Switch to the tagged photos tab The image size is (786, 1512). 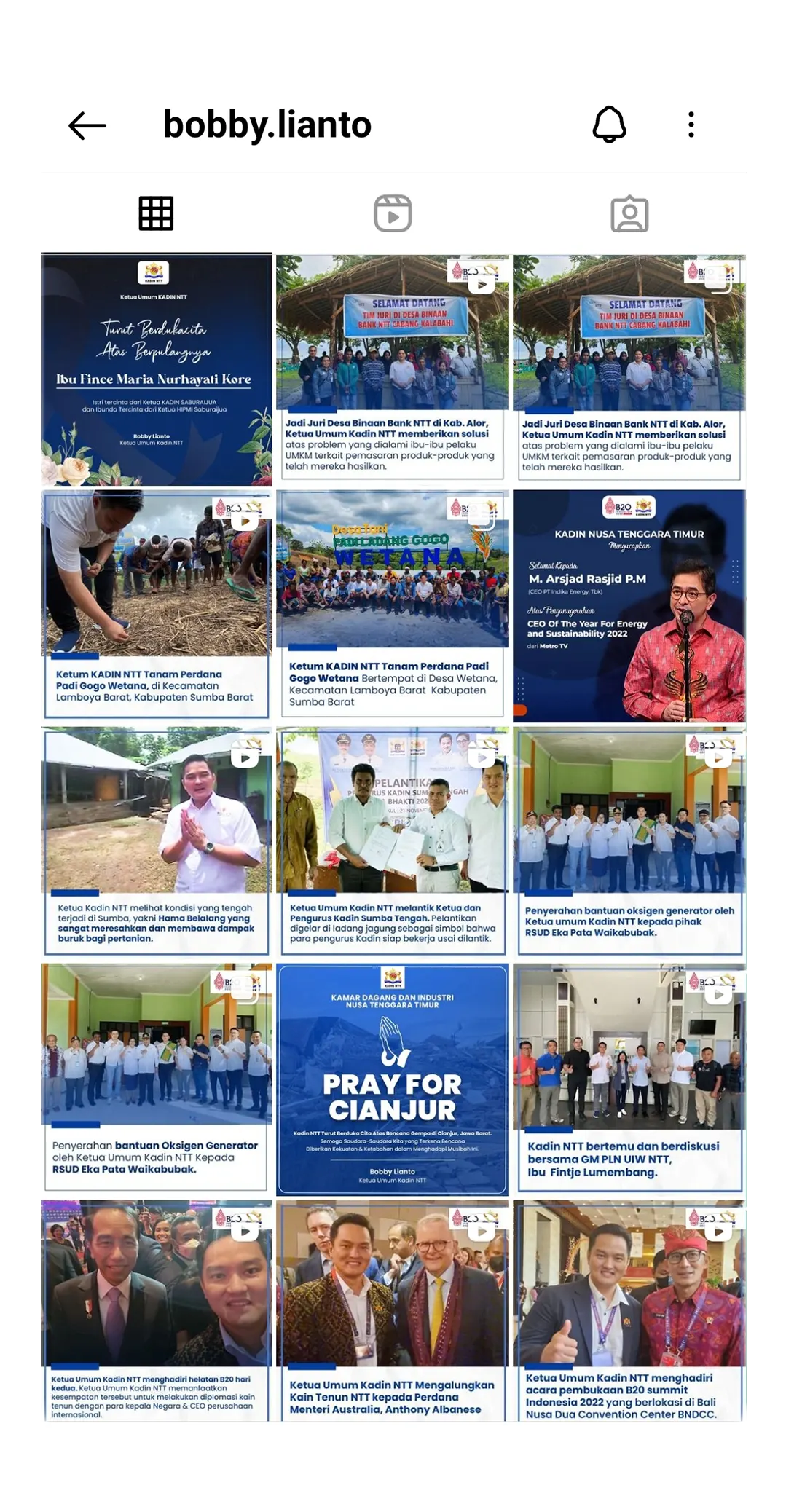pyautogui.click(x=629, y=214)
